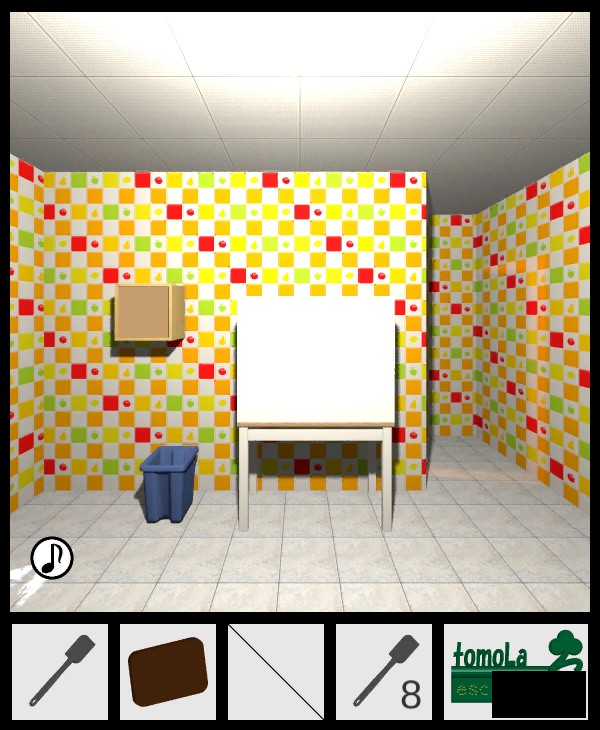
Task: Examine the white board on the table
Action: coord(316,360)
